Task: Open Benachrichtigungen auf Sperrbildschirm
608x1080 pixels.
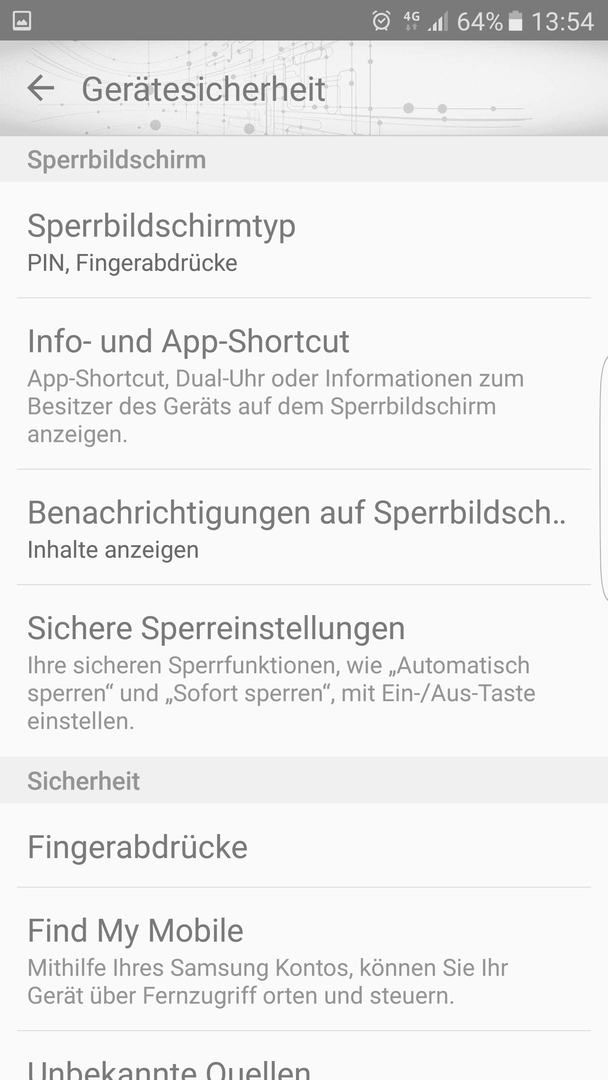Action: (304, 528)
